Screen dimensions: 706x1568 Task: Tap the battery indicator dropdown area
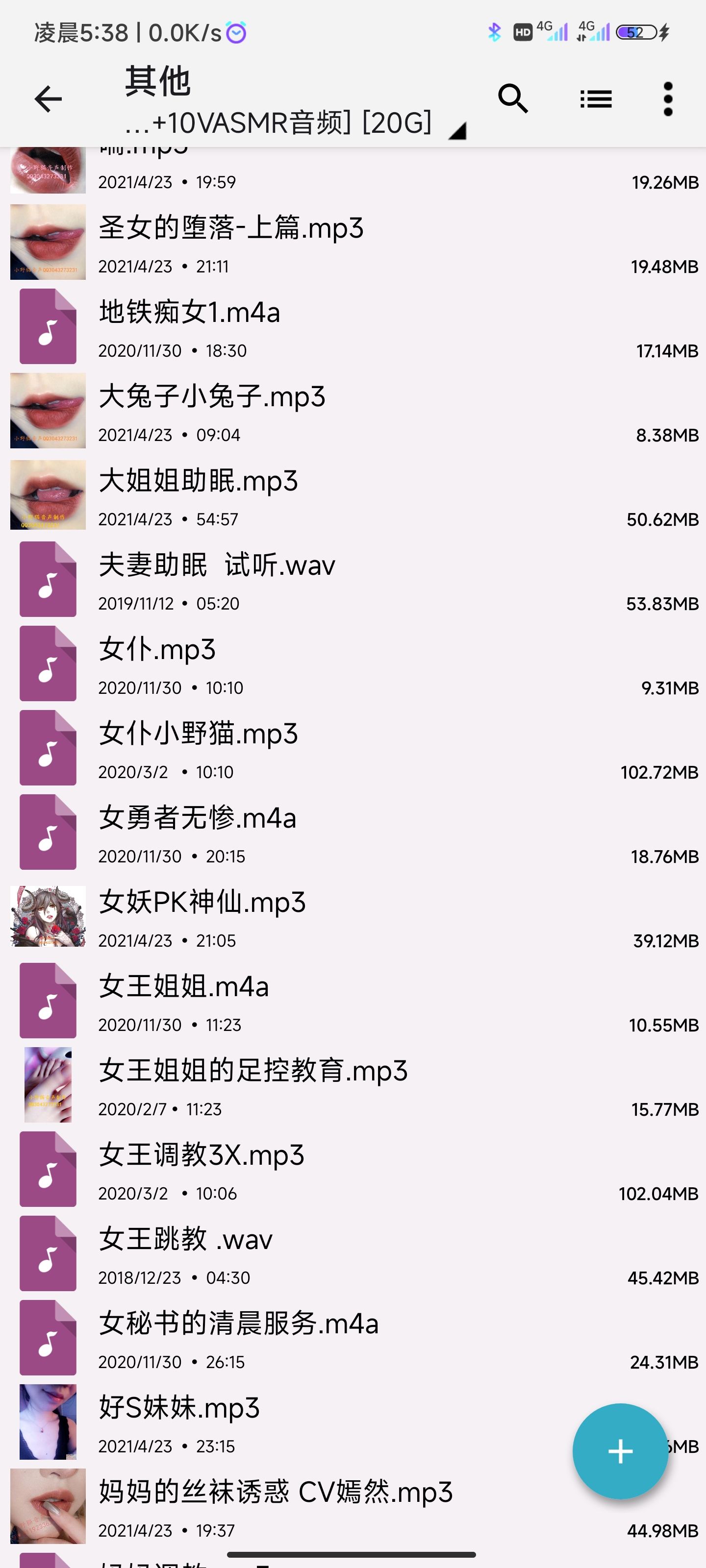[x=635, y=32]
